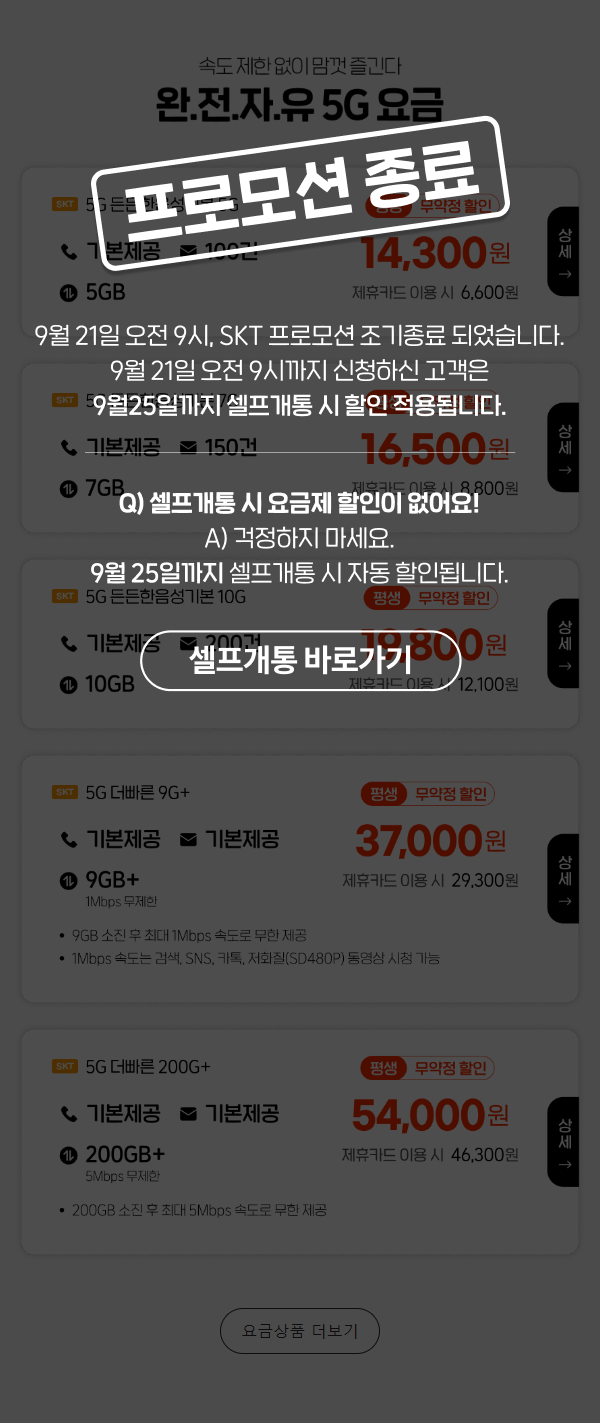Show 상세 for 5G 더빠른 9G+ plan
This screenshot has width=600, height=1423.
point(564,878)
